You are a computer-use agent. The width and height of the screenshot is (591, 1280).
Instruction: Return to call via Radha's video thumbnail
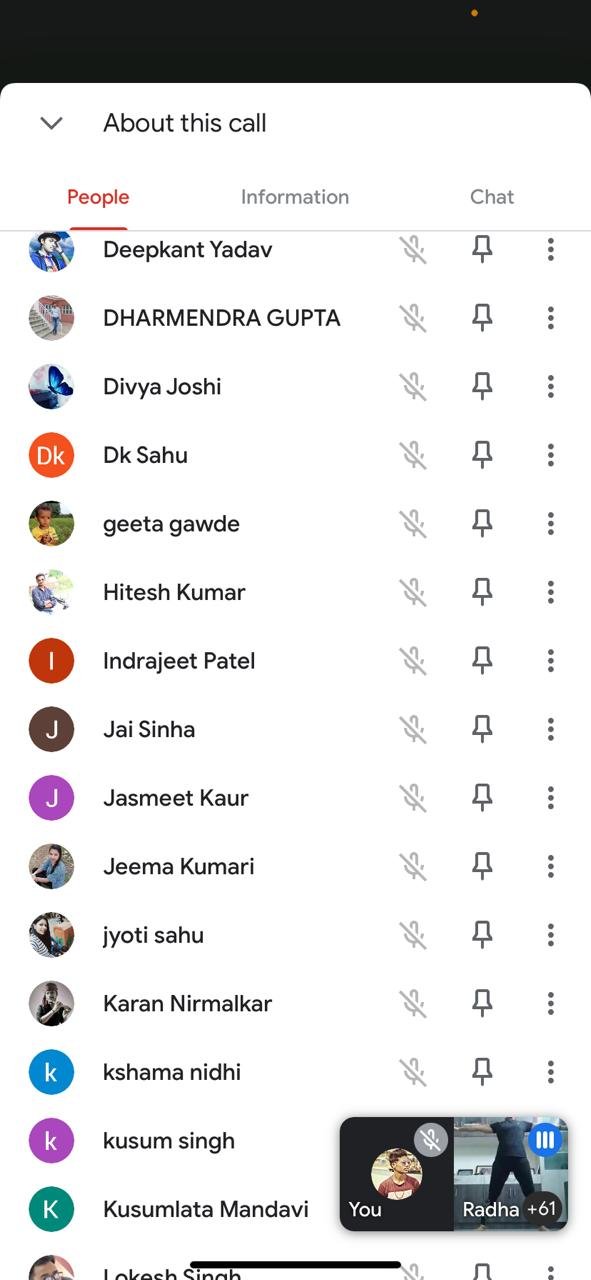pos(511,1174)
